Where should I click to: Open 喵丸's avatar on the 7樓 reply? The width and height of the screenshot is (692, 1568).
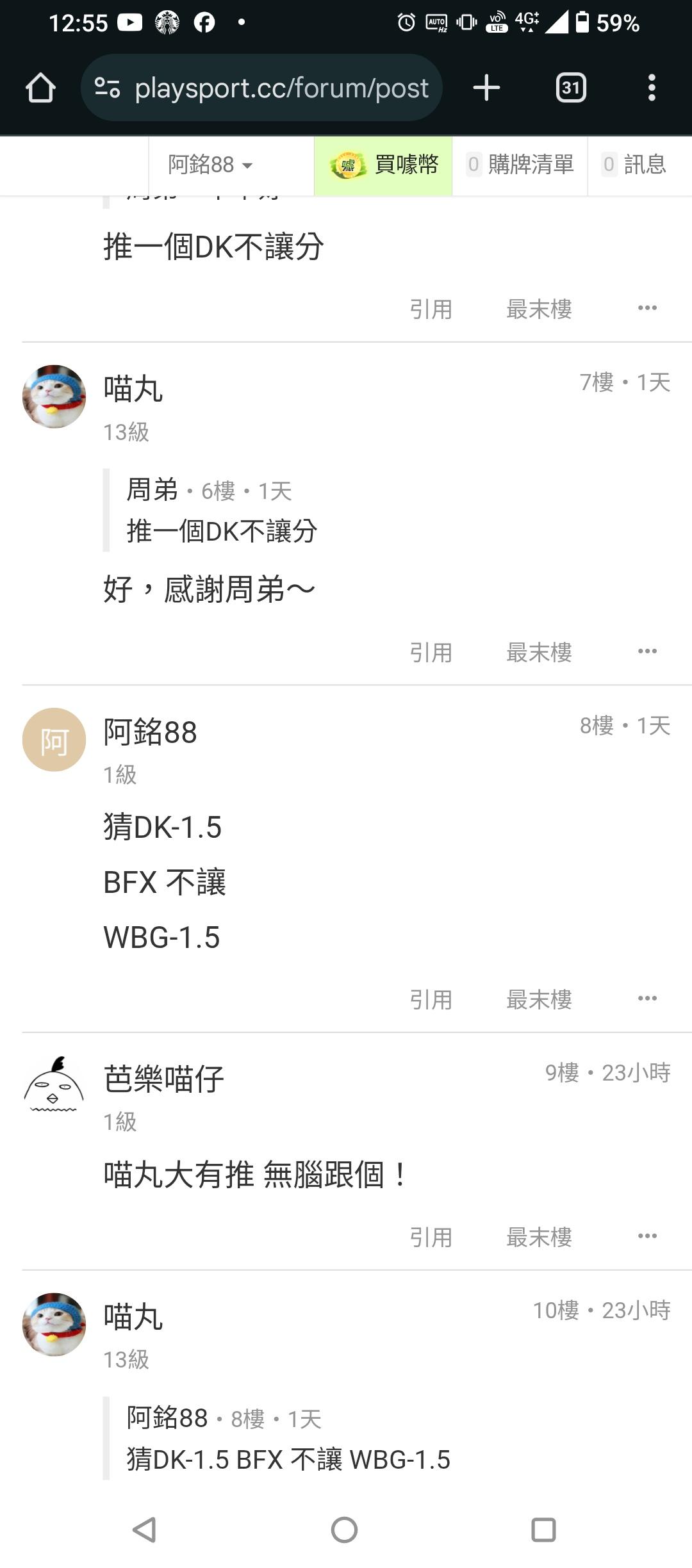coord(54,396)
